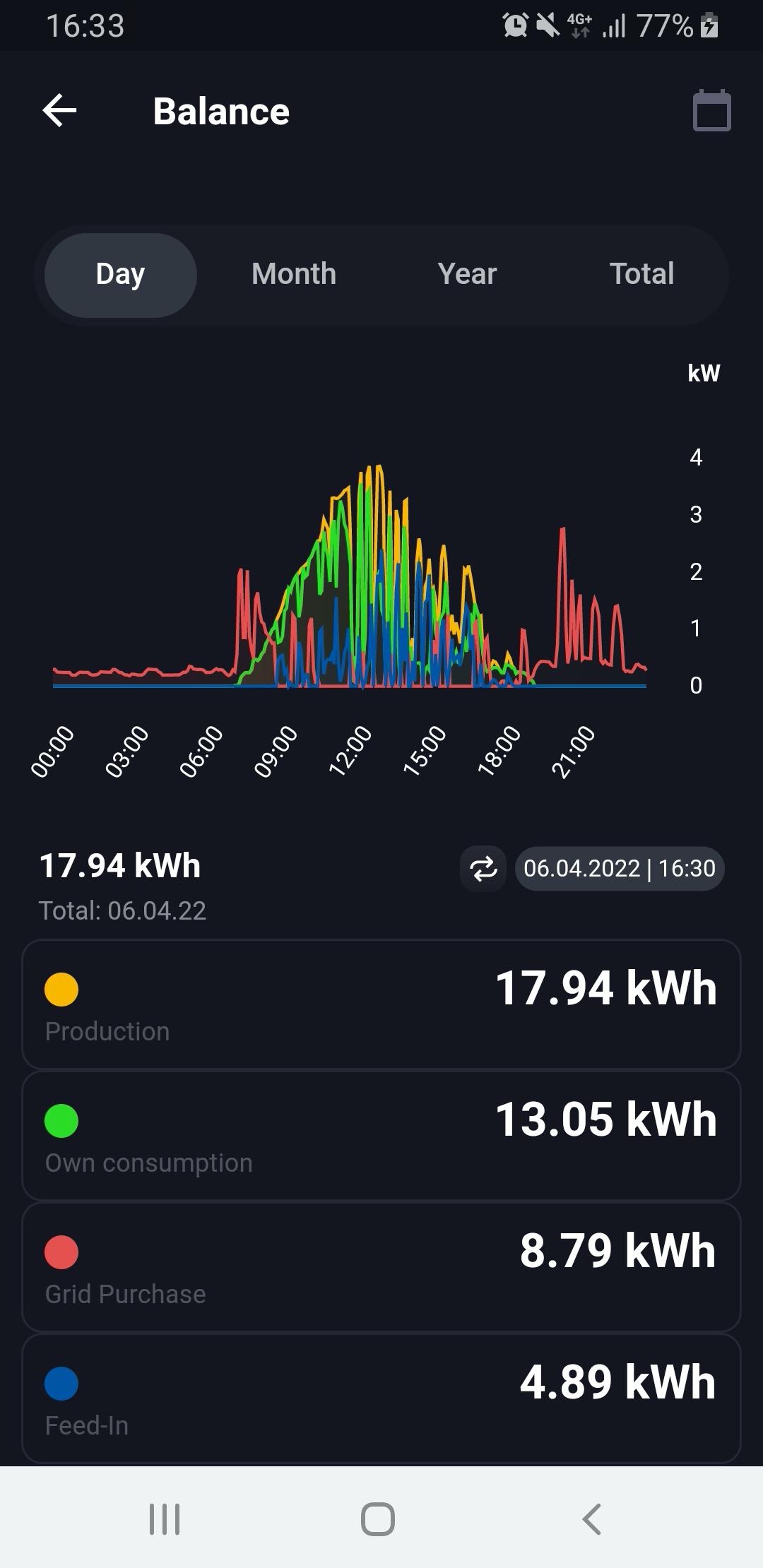
Task: Toggle the Production series card
Action: (x=381, y=1004)
